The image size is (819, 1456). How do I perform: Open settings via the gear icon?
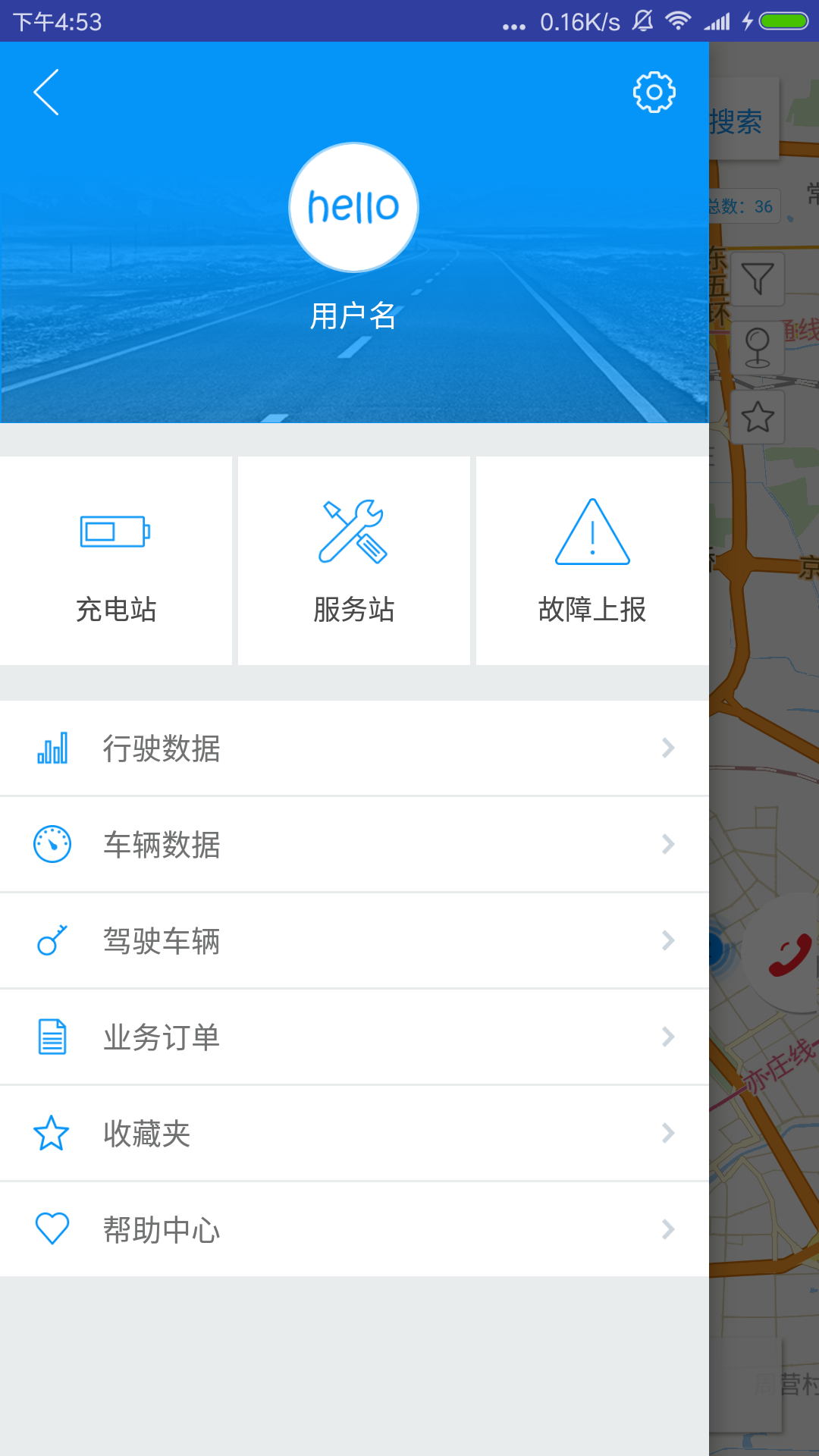click(654, 93)
